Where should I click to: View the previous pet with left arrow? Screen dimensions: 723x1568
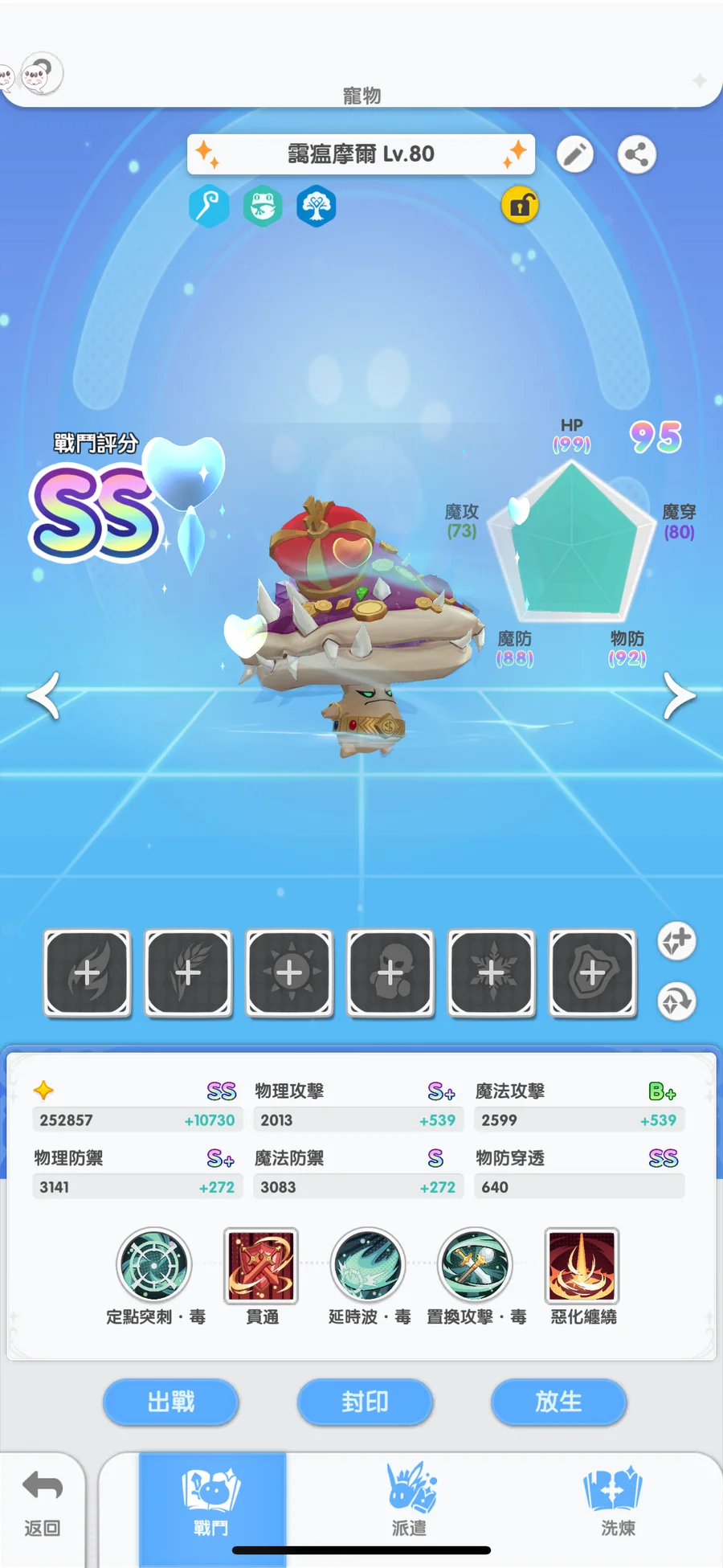coord(43,695)
